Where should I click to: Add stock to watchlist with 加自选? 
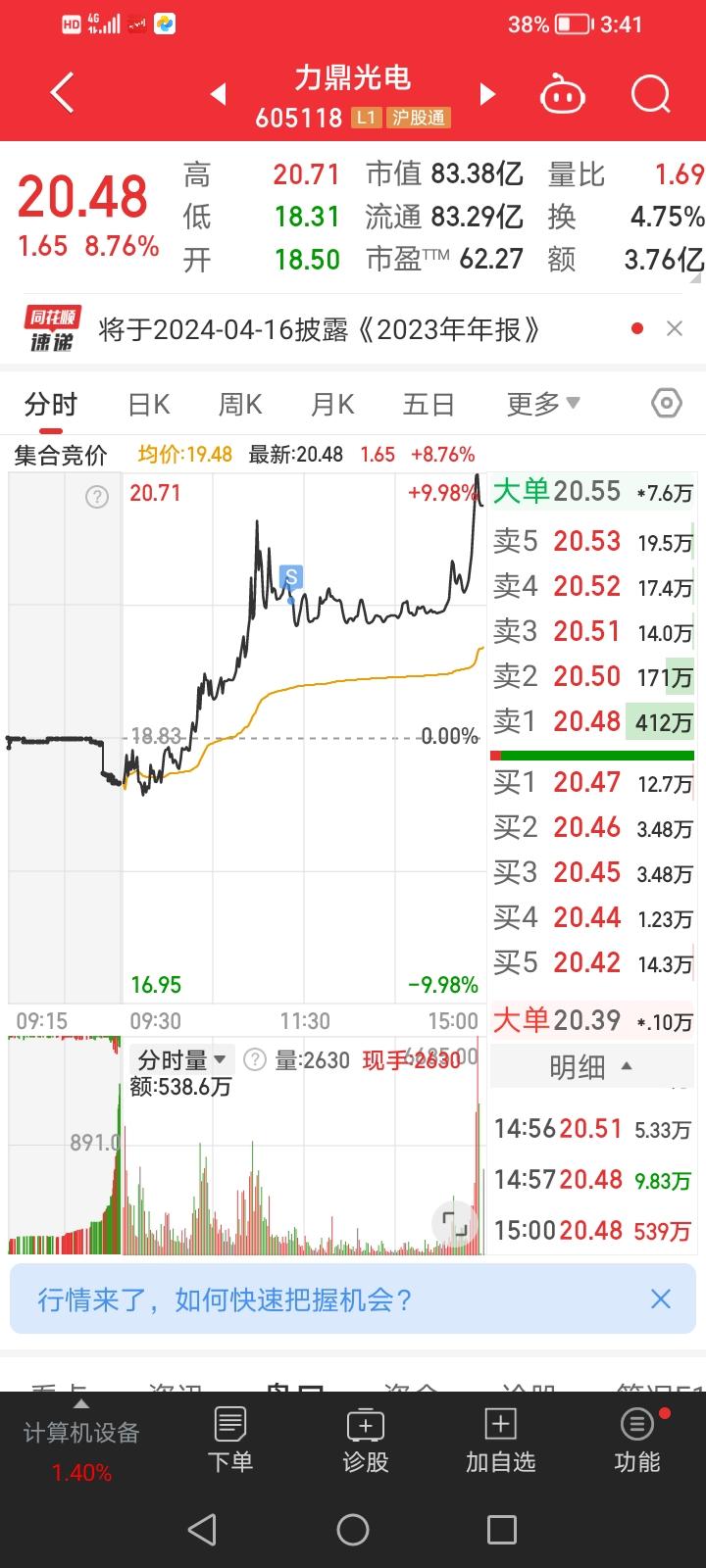pos(500,1441)
